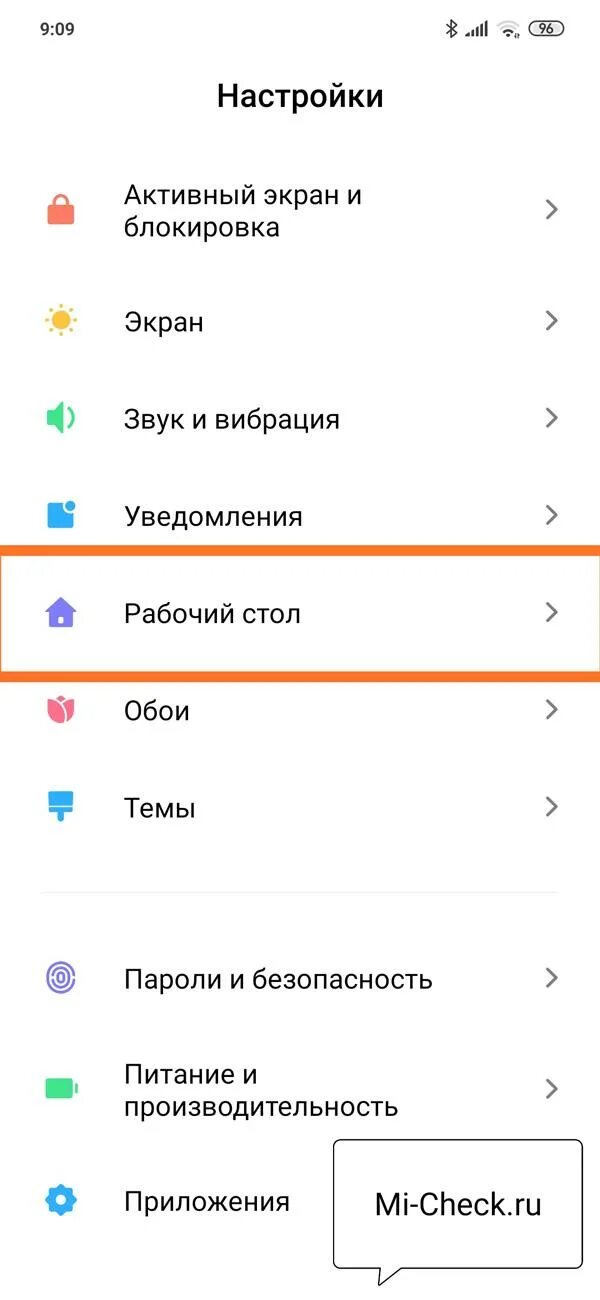
Task: Open Активный экран и блокировка settings
Action: (x=300, y=211)
